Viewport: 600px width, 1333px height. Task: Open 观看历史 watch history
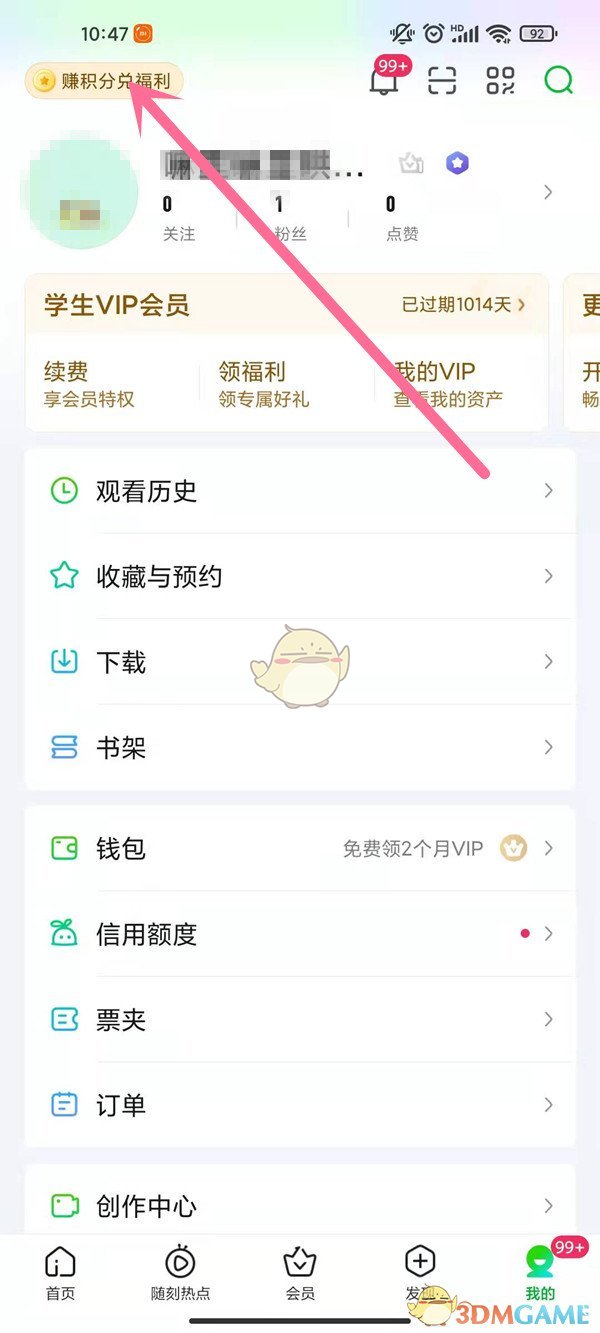(300, 491)
